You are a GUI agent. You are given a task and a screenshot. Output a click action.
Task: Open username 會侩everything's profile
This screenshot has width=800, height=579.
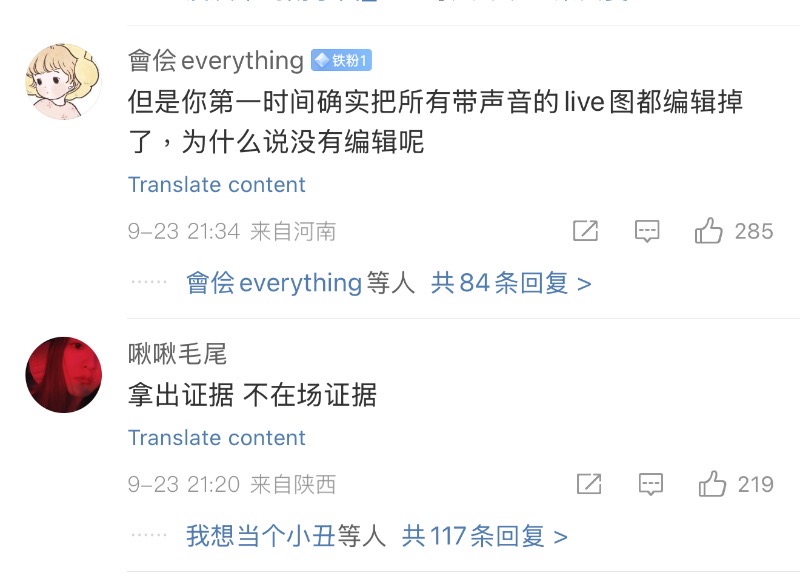(x=215, y=60)
